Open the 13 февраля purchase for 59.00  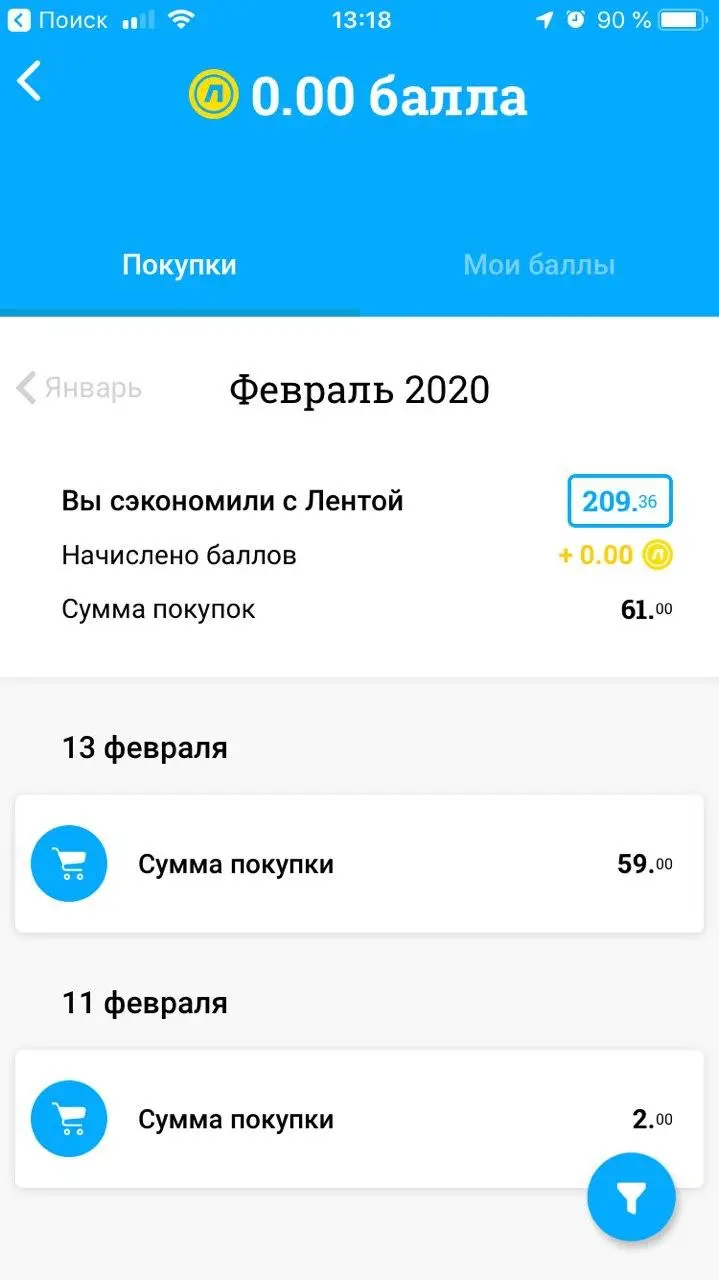(x=359, y=864)
